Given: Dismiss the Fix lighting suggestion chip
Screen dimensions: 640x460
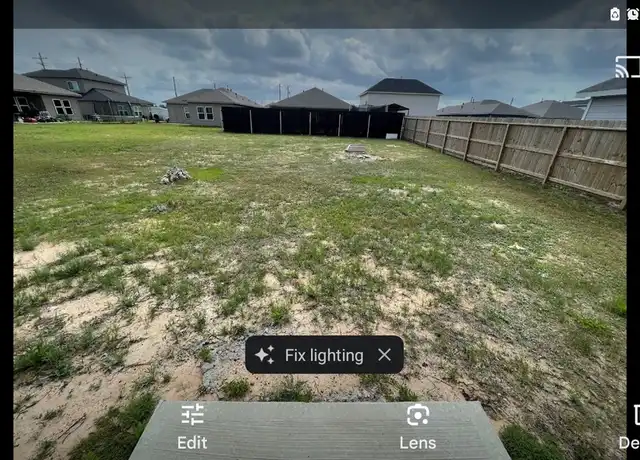Looking at the screenshot, I should tap(385, 355).
